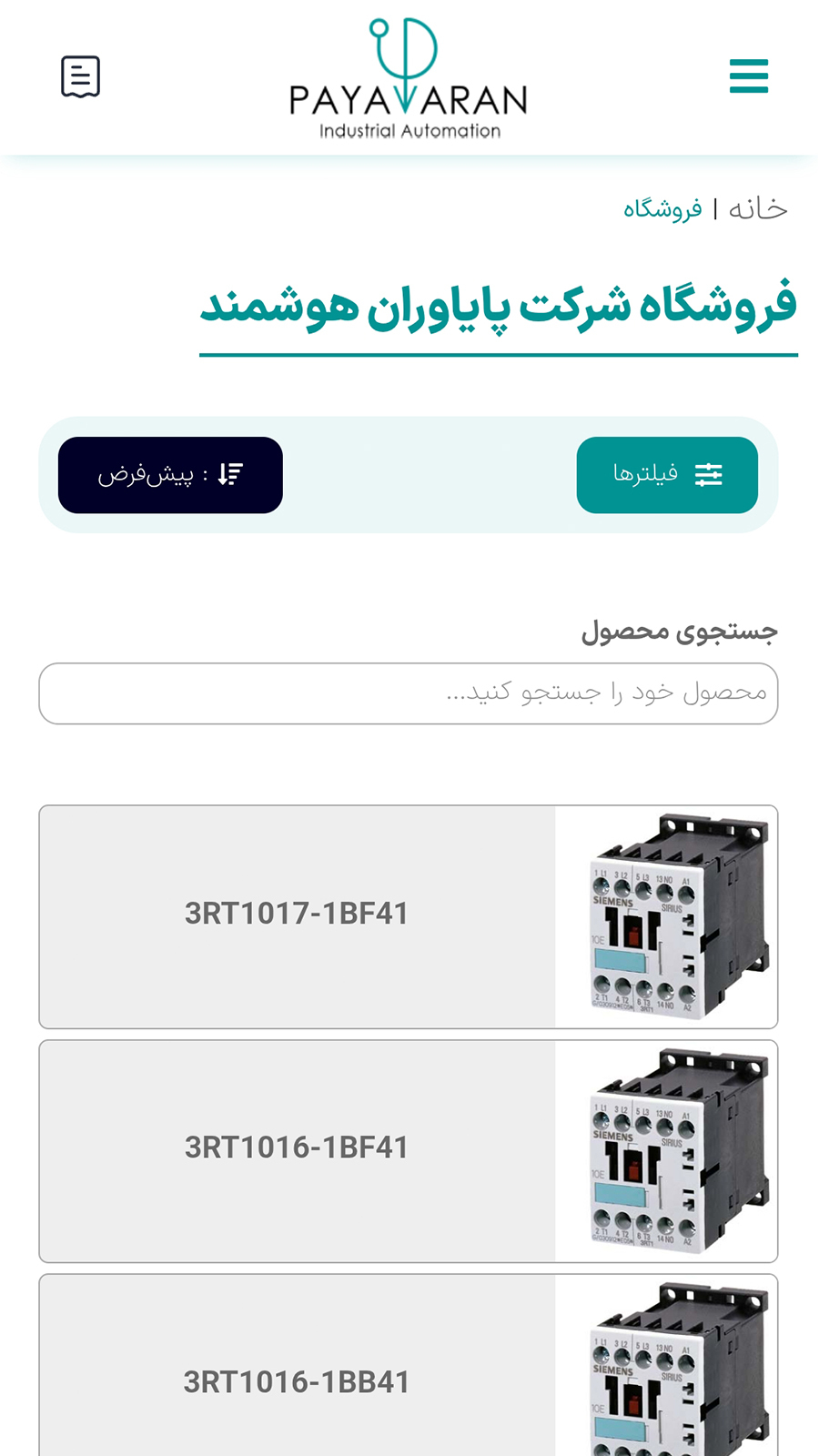Go to the Payavaran homepage via logo
819x1456 pixels.
coord(409,78)
